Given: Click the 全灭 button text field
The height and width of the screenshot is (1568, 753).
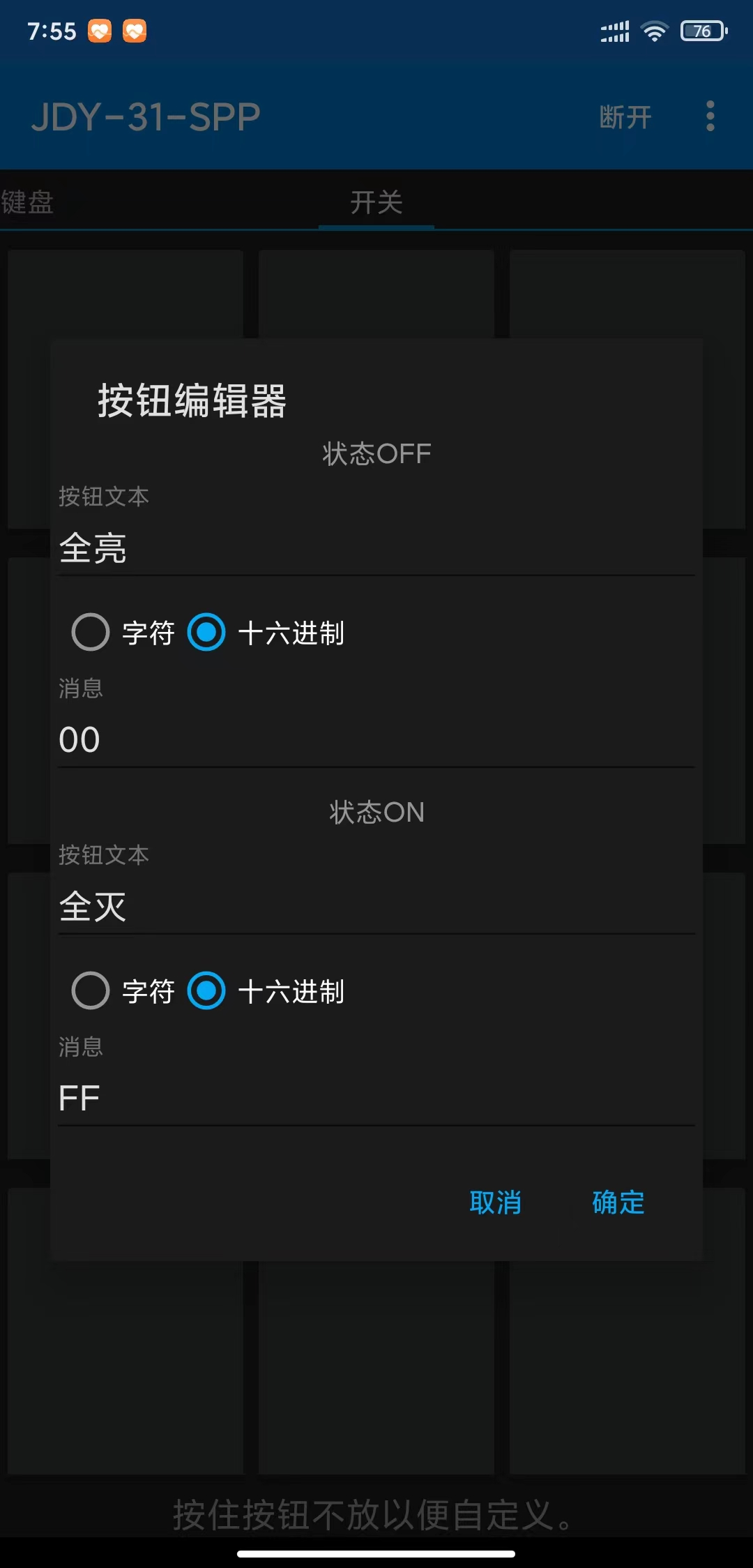Looking at the screenshot, I should [279, 905].
